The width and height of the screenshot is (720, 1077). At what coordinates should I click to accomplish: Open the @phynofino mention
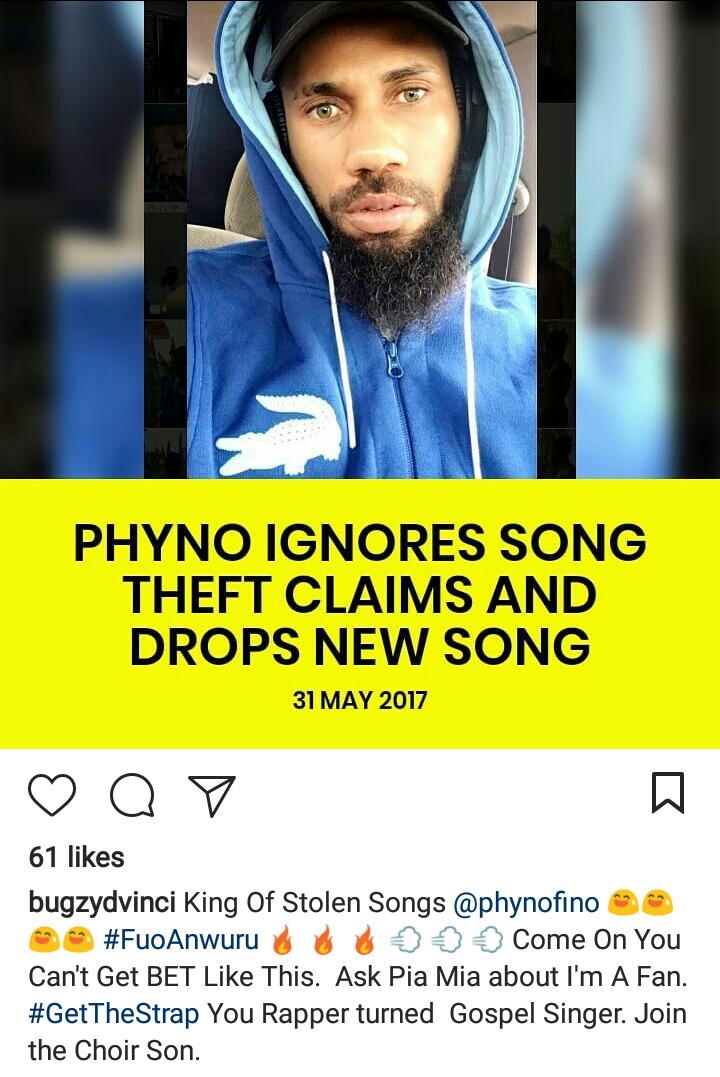click(526, 903)
